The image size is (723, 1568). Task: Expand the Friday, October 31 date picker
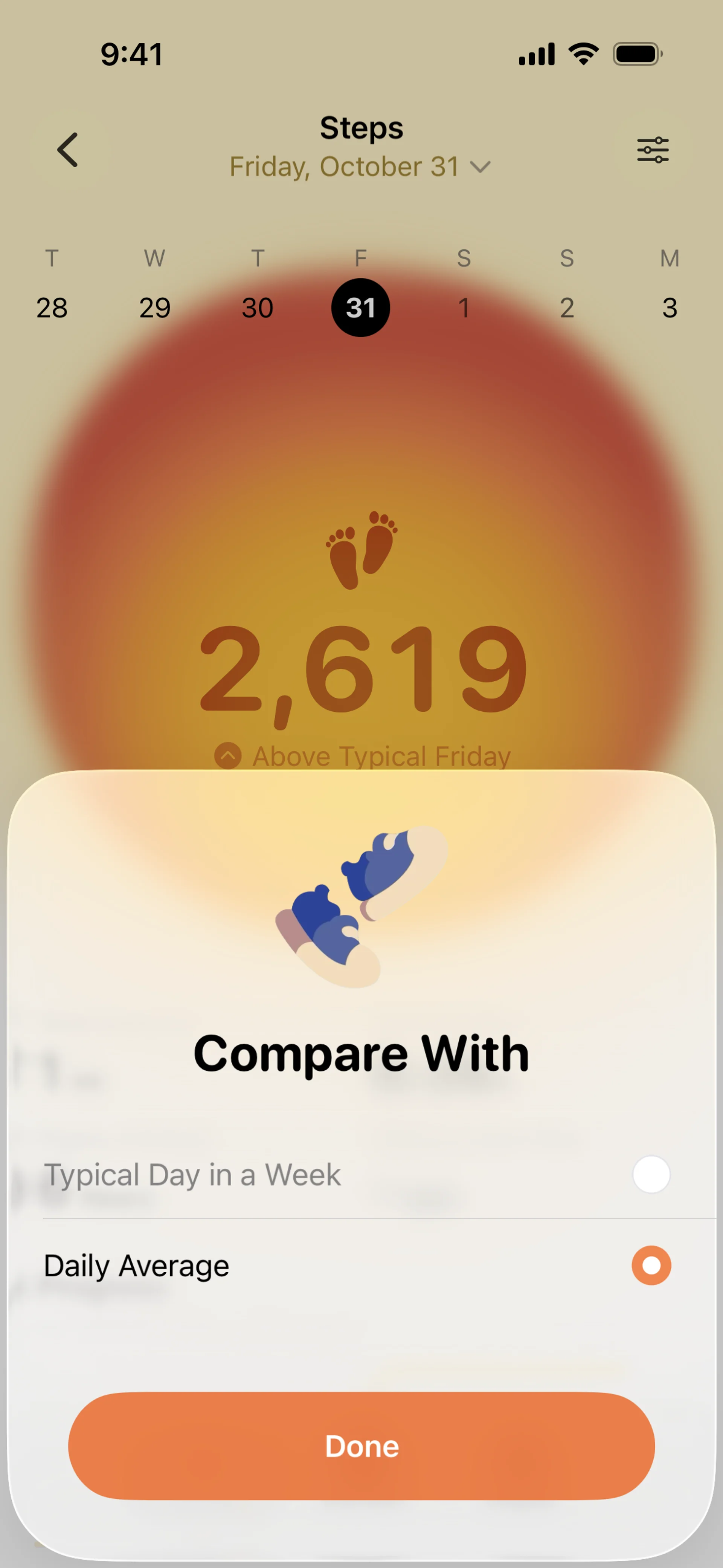tap(360, 167)
